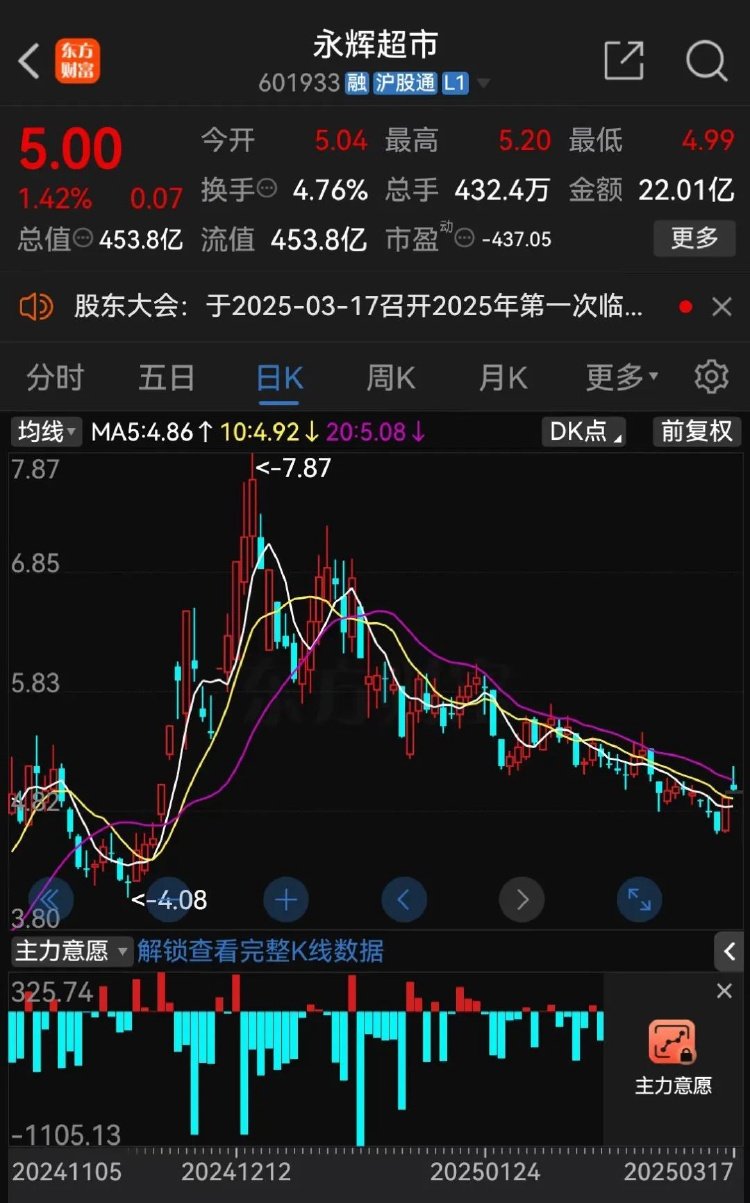Open chart settings gear

click(x=711, y=377)
